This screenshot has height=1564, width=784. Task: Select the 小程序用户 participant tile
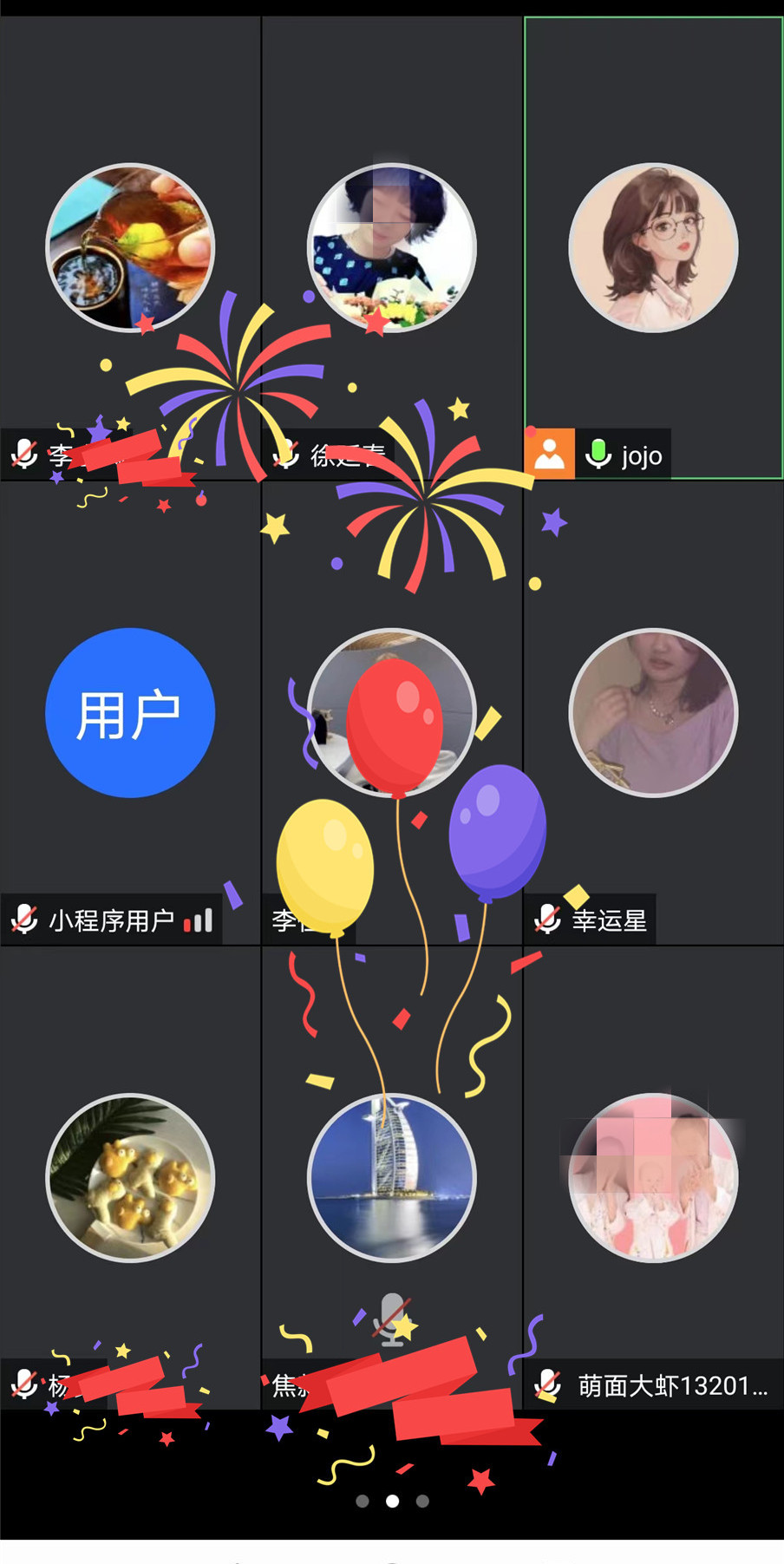(x=130, y=713)
